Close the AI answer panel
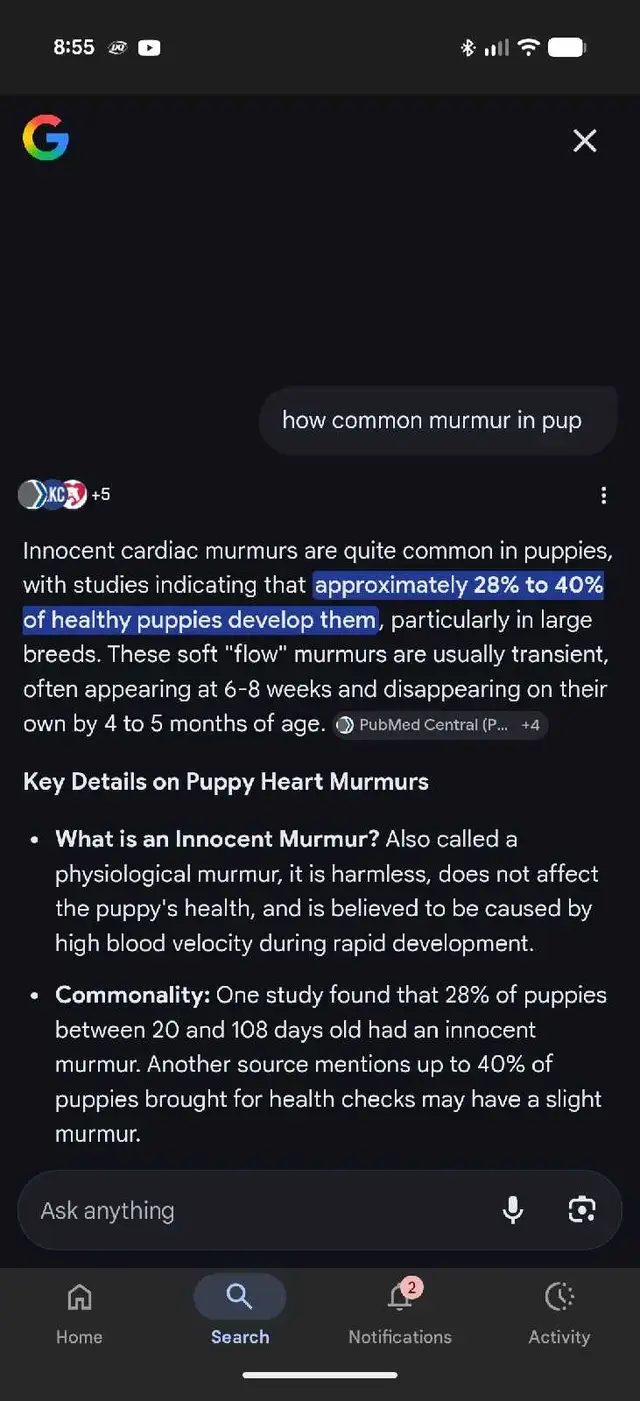640x1401 pixels. (x=584, y=141)
